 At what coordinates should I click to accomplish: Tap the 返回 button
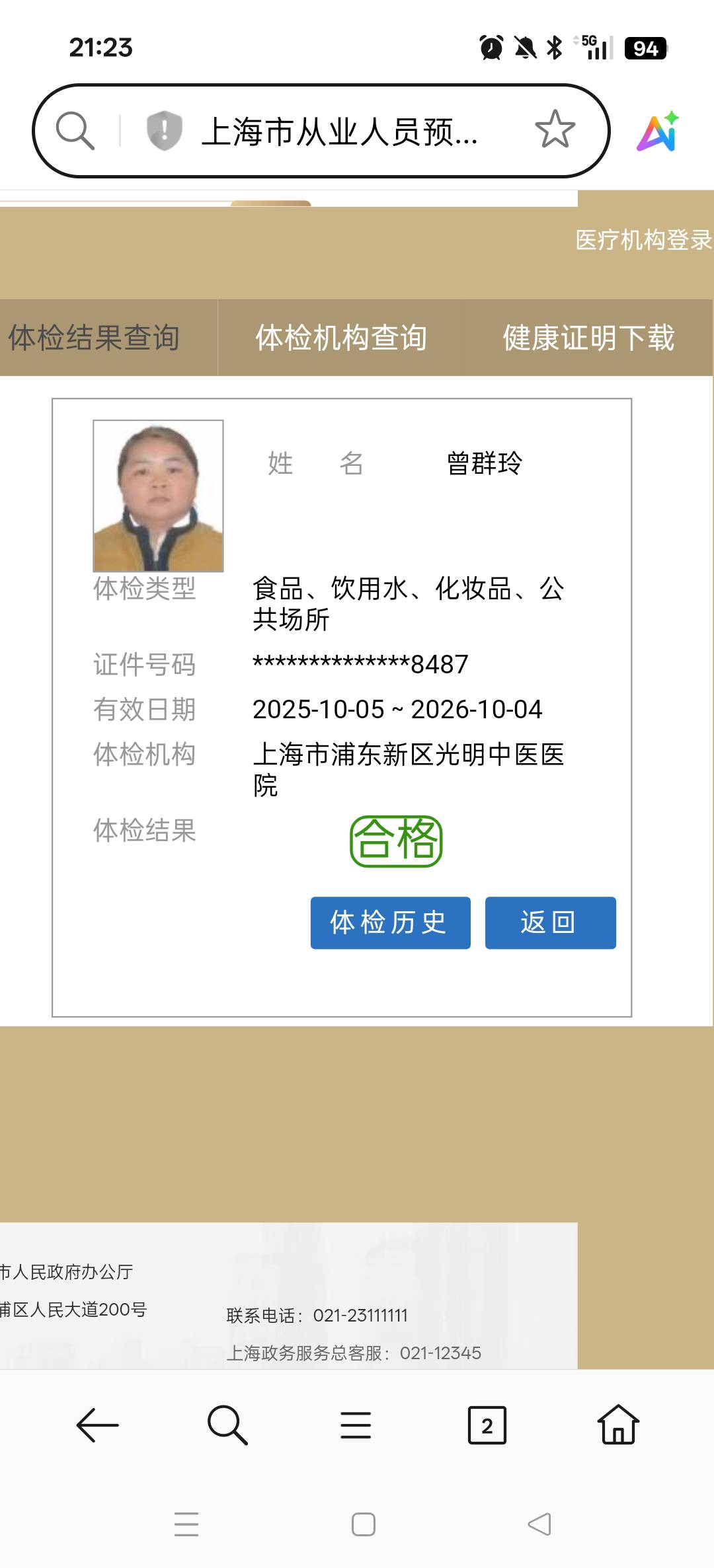pos(550,922)
